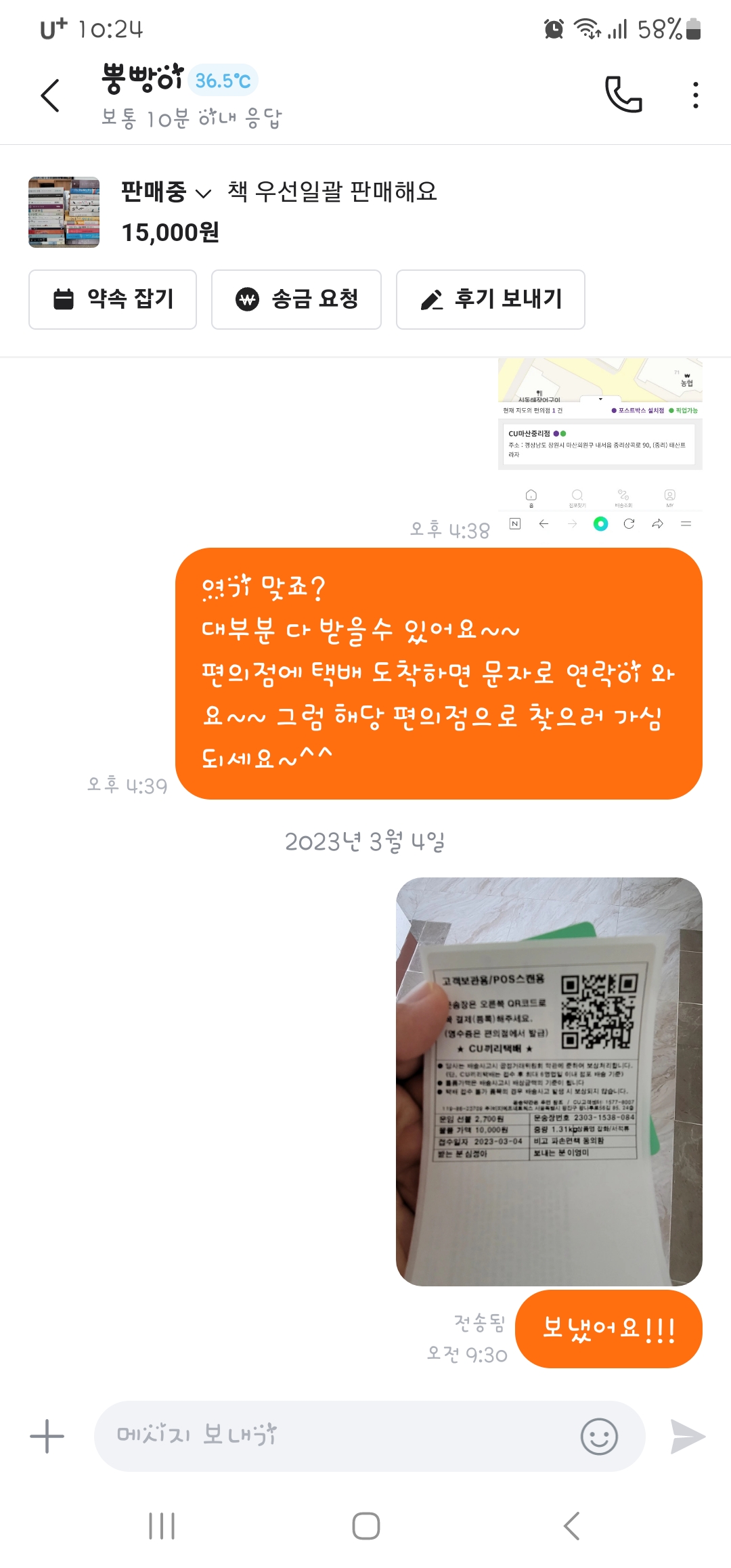Viewport: 731px width, 1568px height.
Task: Go to the system home screen
Action: [x=365, y=1526]
